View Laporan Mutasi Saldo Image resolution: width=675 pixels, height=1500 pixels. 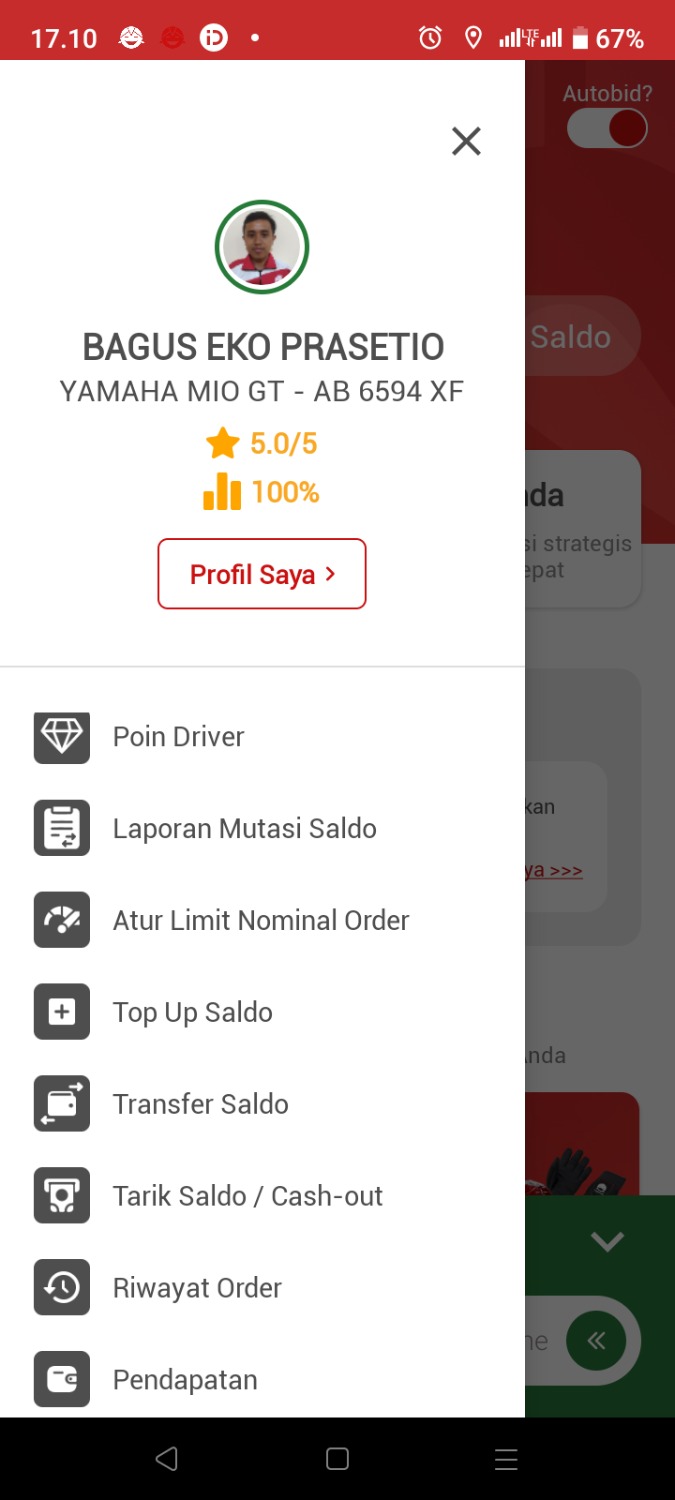coord(244,829)
